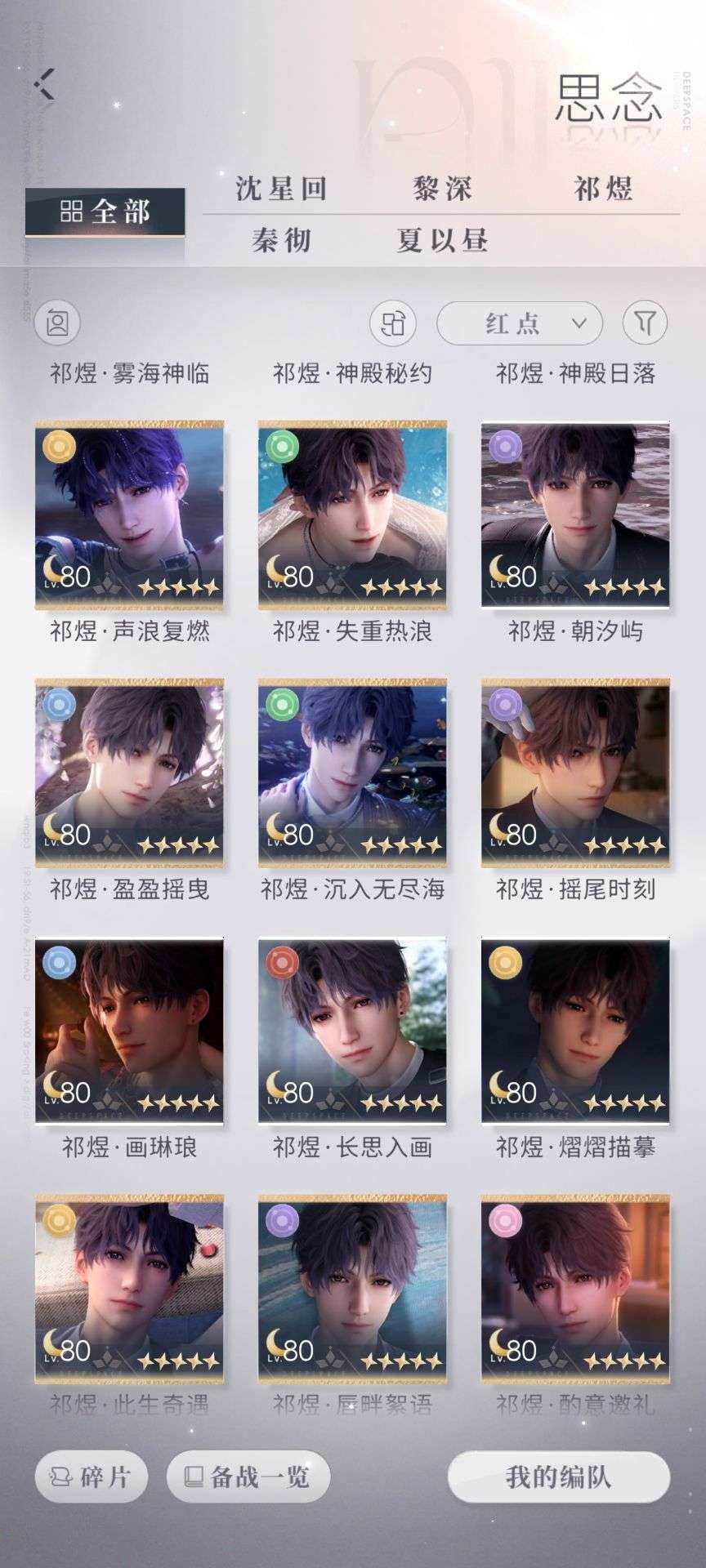Open the 祁煜·声浪复燃 card
This screenshot has height=1568, width=706.
pyautogui.click(x=129, y=514)
